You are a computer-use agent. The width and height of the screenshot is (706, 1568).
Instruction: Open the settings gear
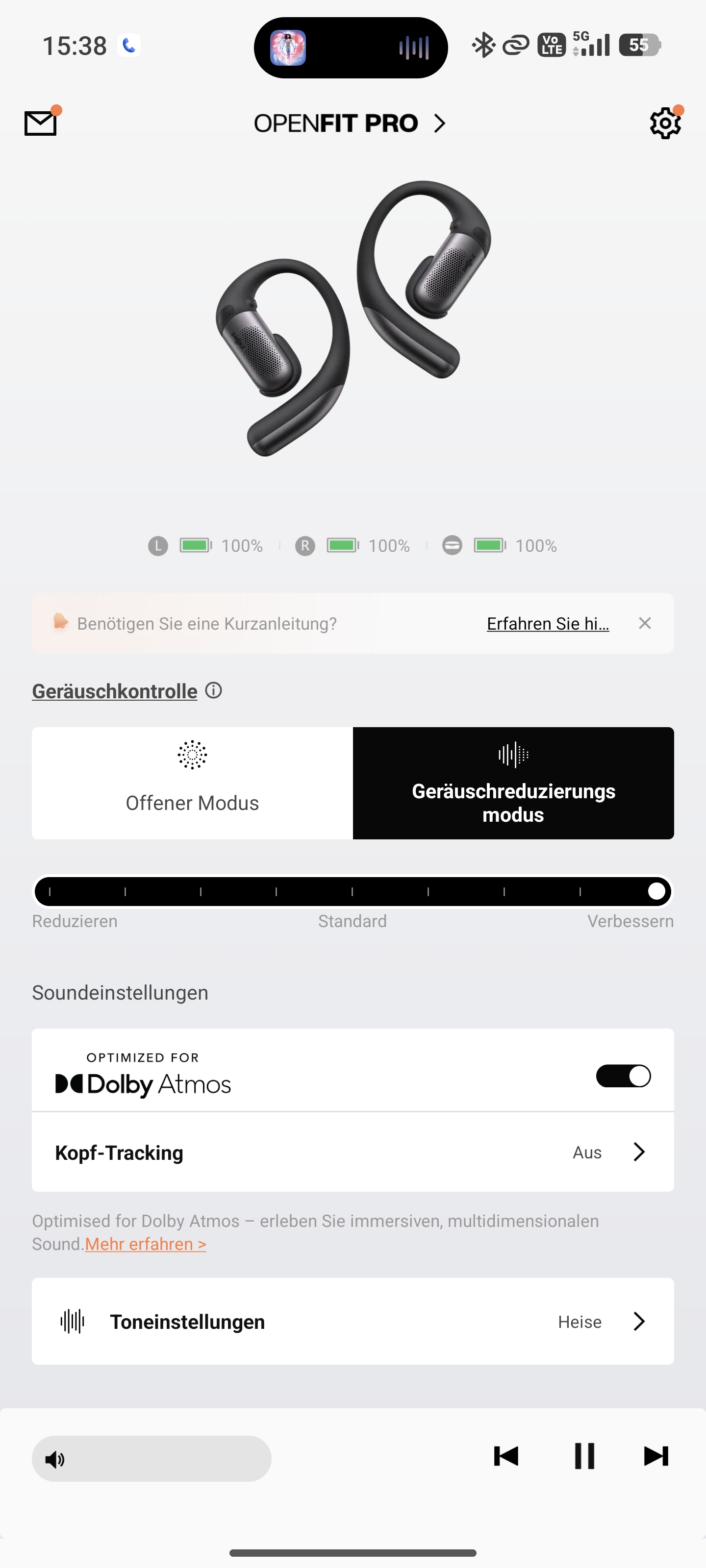pos(665,123)
